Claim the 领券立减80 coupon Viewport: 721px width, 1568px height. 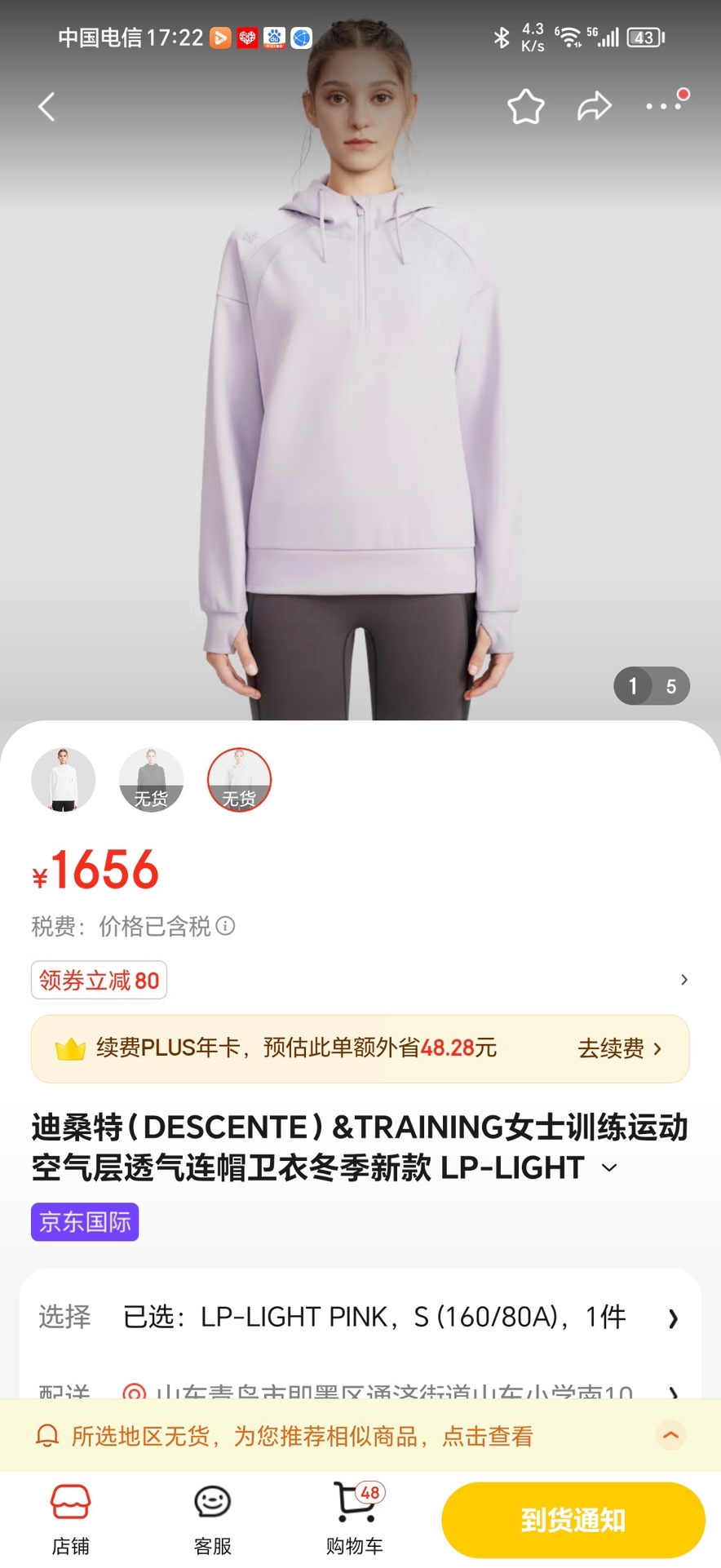(100, 980)
